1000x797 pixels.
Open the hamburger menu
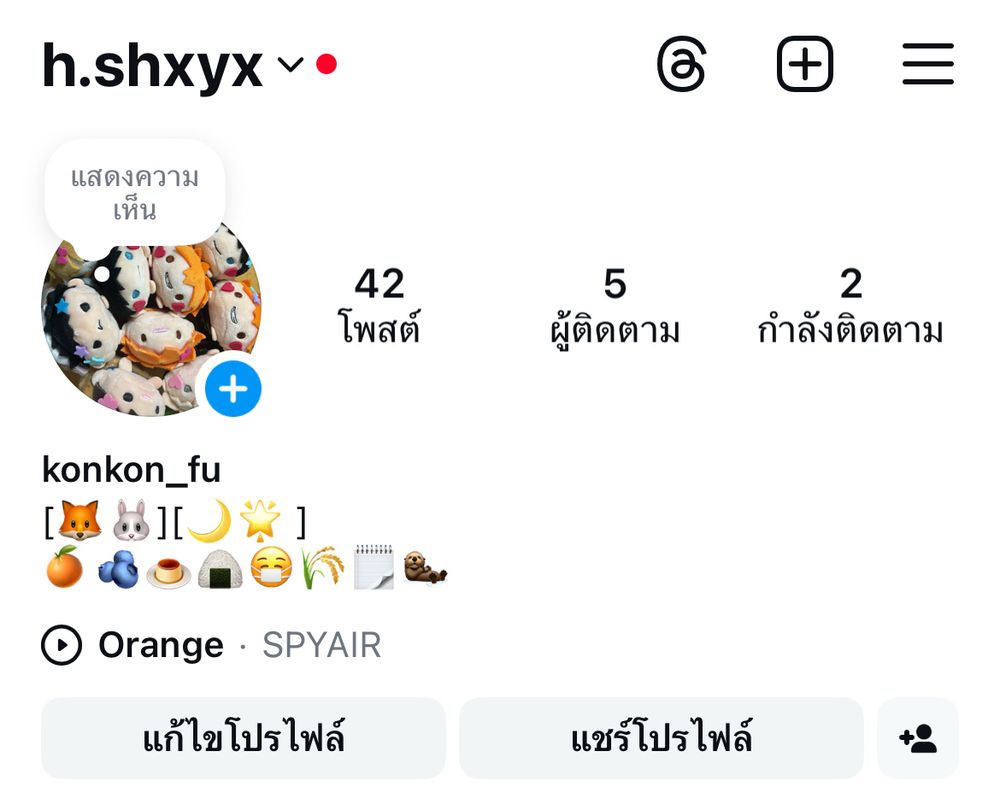(x=928, y=64)
